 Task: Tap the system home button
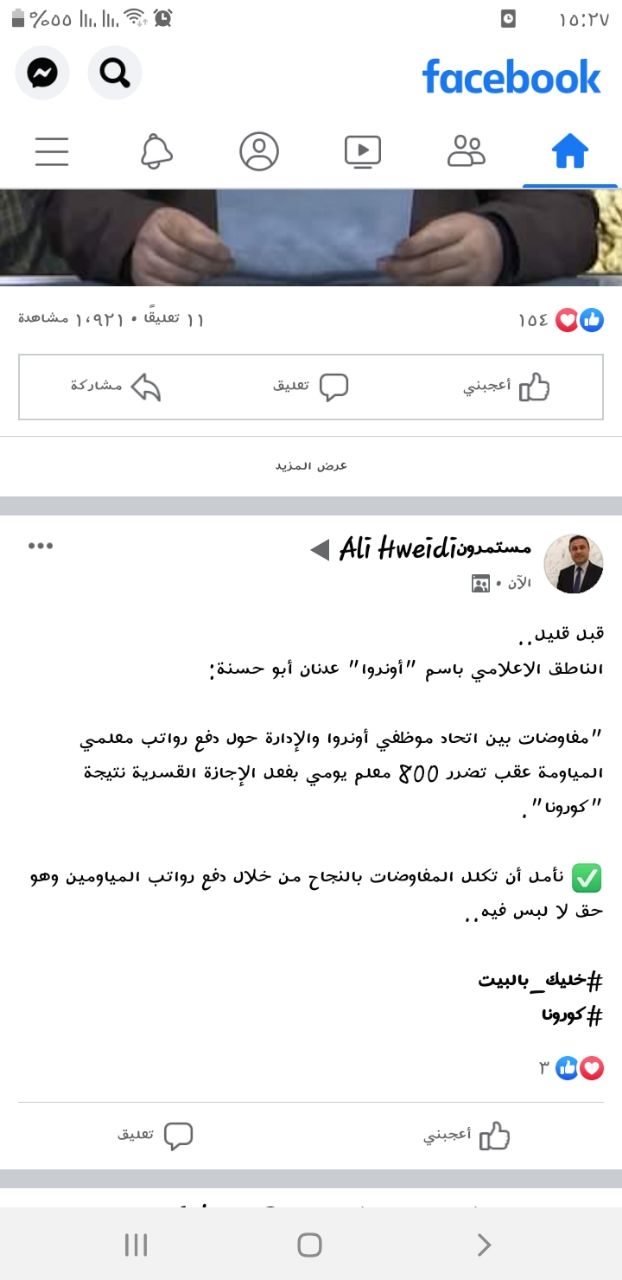coord(310,1244)
